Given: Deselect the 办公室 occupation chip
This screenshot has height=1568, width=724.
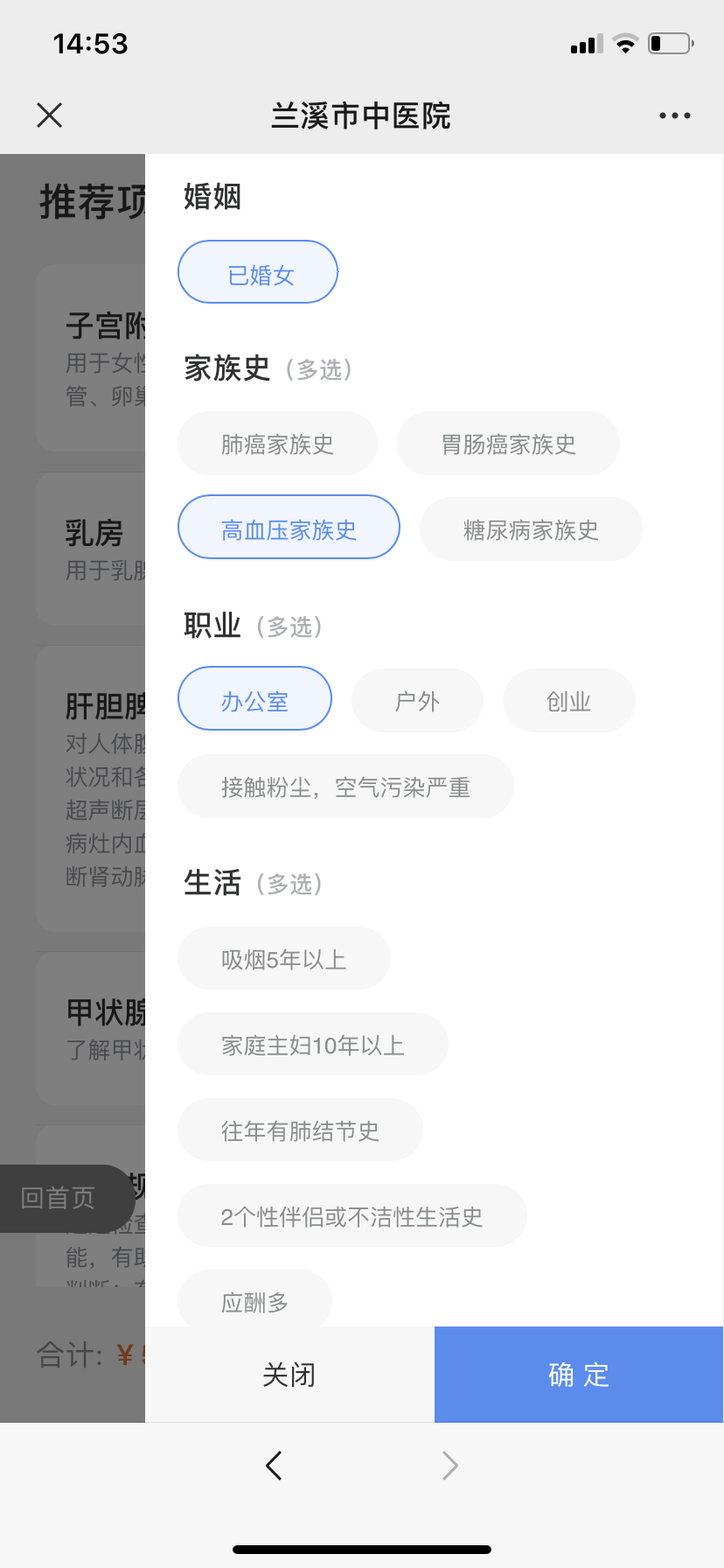Looking at the screenshot, I should (254, 699).
